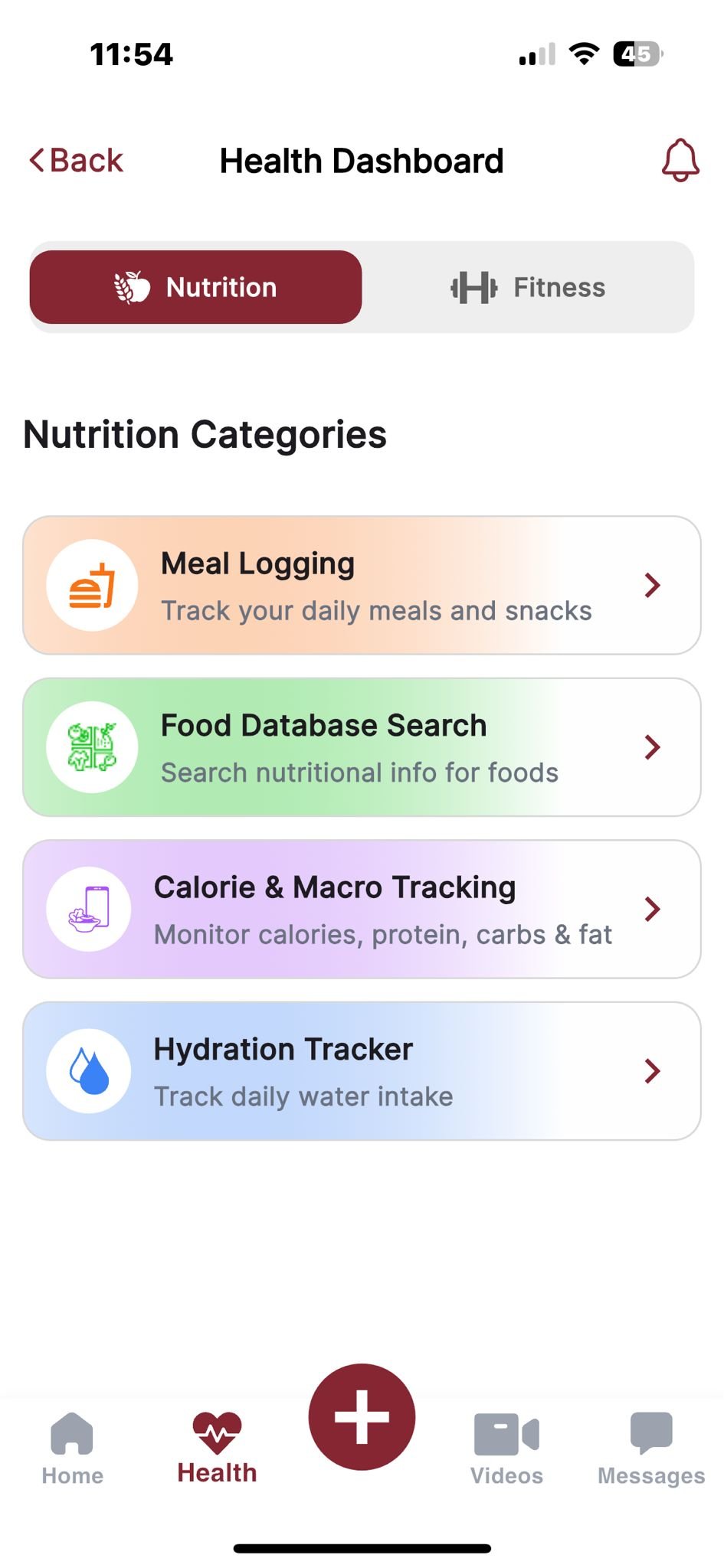Go Back from Health Dashboard
Image resolution: width=724 pixels, height=1568 pixels.
click(x=74, y=160)
